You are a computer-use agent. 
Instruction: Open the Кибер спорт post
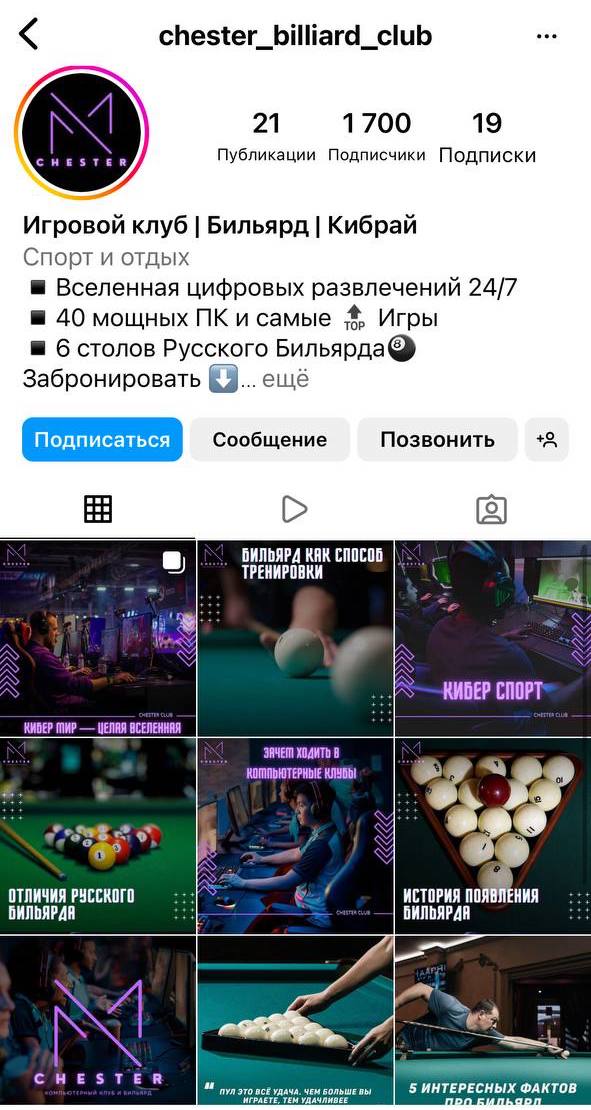tap(493, 638)
